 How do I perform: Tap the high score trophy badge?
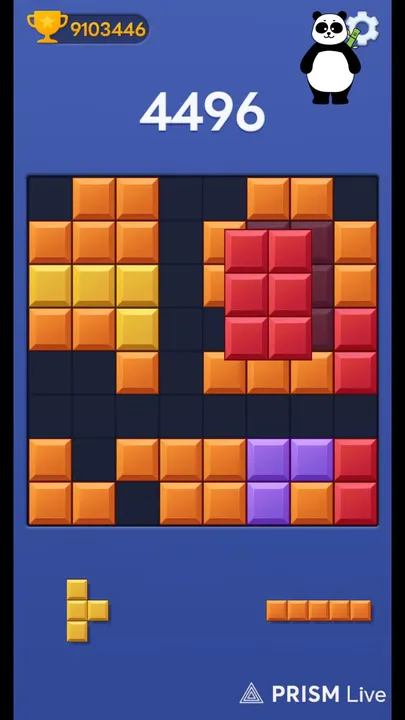(88, 28)
